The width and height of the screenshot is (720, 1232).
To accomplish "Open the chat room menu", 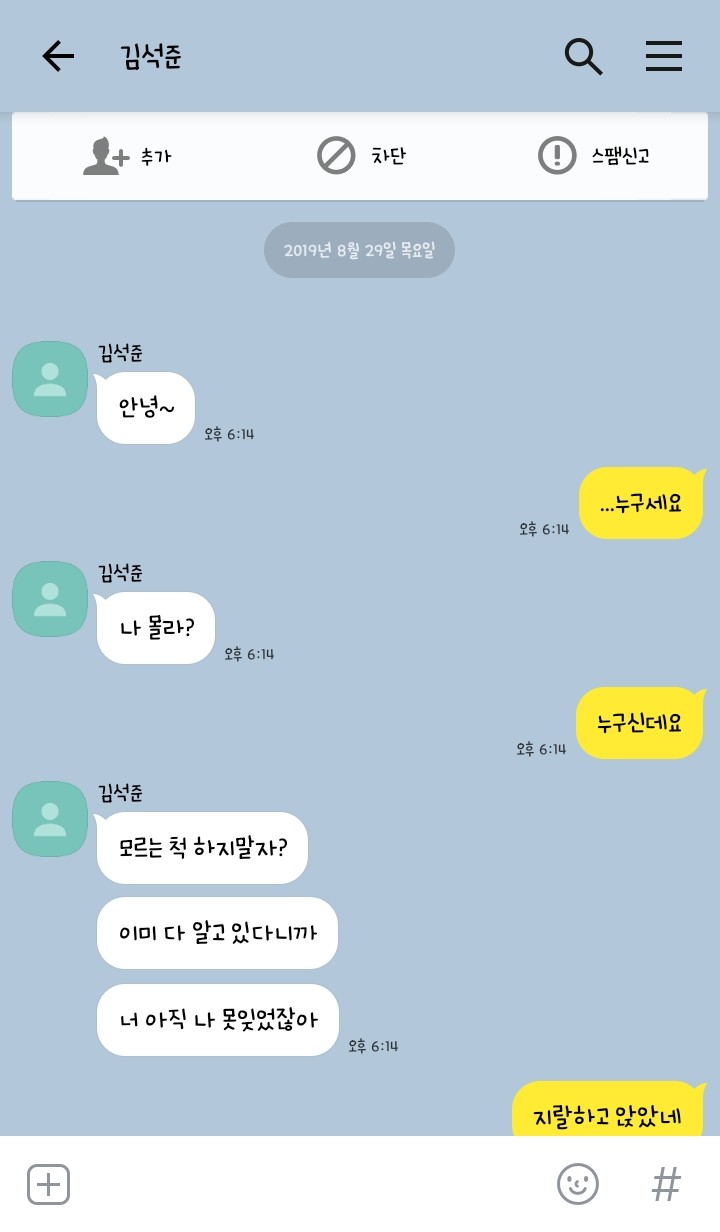I will (663, 57).
